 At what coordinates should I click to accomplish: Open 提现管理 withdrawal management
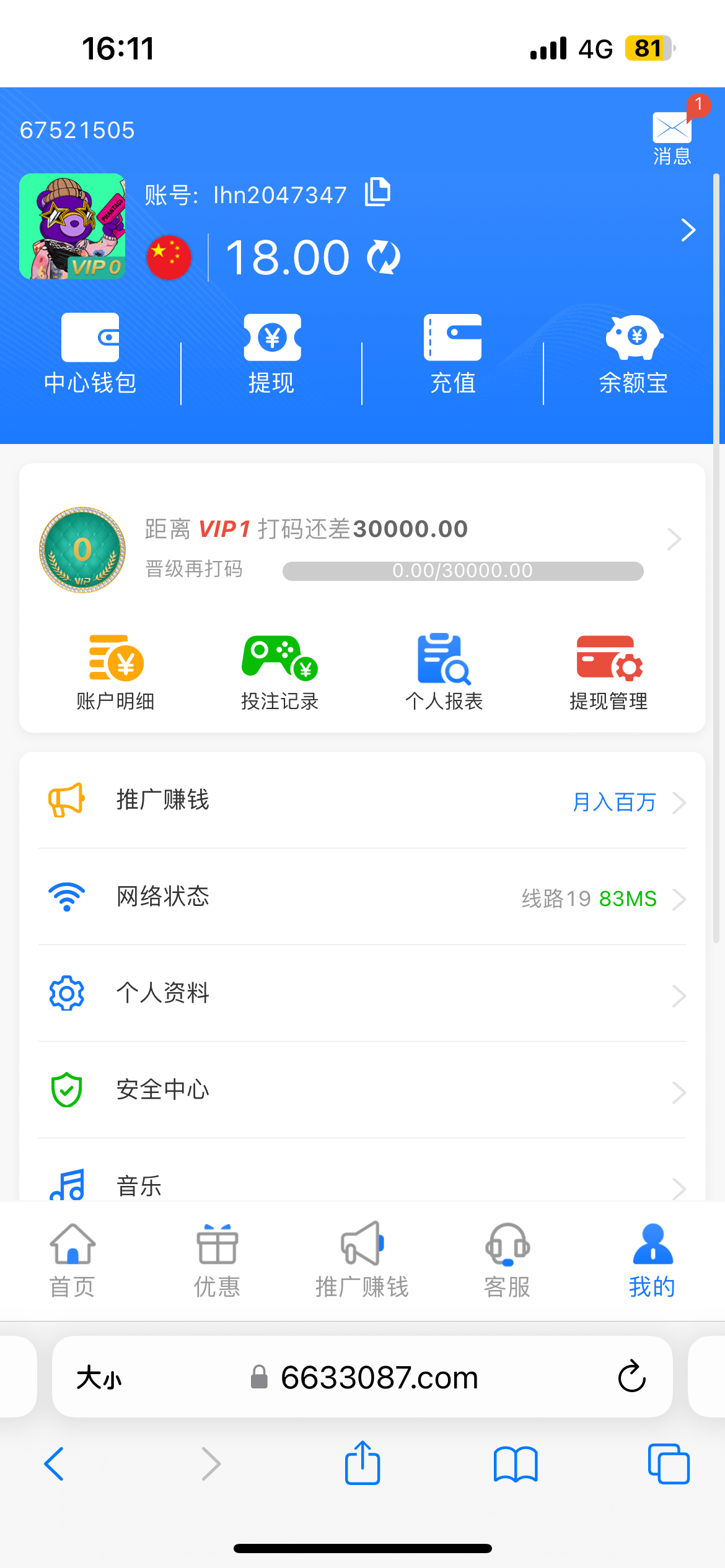click(x=609, y=673)
